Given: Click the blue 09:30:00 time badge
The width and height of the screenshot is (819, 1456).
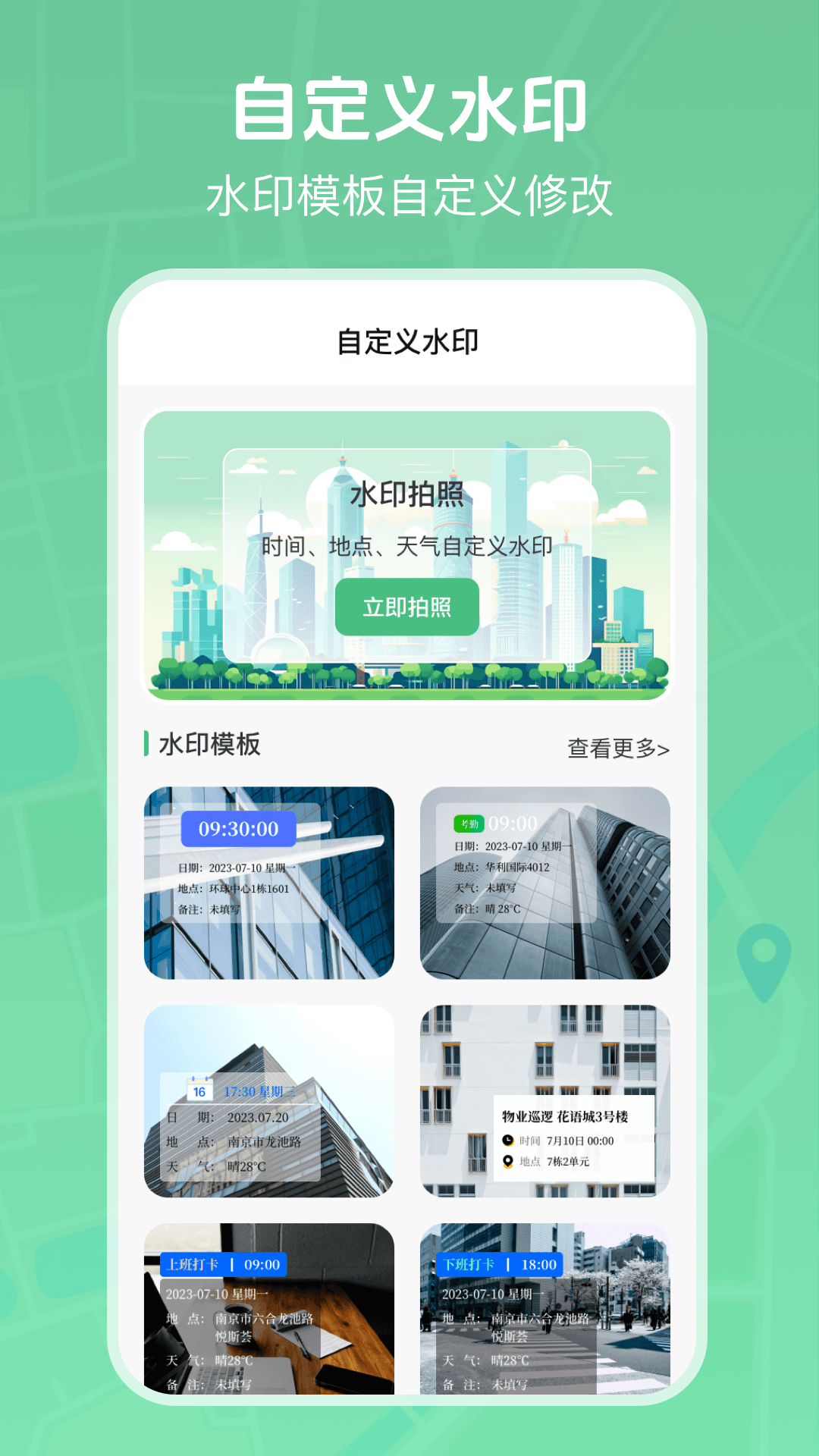Looking at the screenshot, I should [x=238, y=830].
